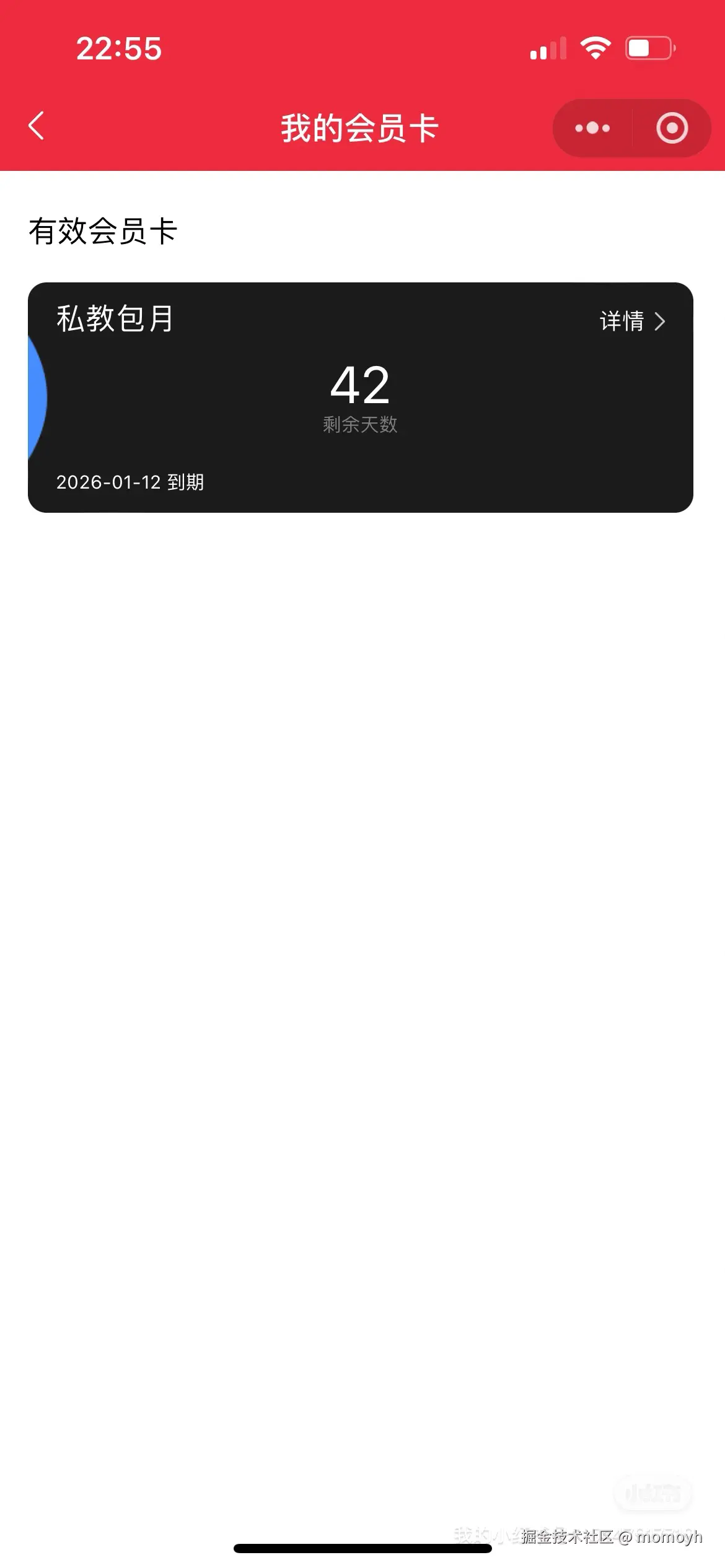
Task: Tap the blue circle badge on the card
Action: click(36, 396)
